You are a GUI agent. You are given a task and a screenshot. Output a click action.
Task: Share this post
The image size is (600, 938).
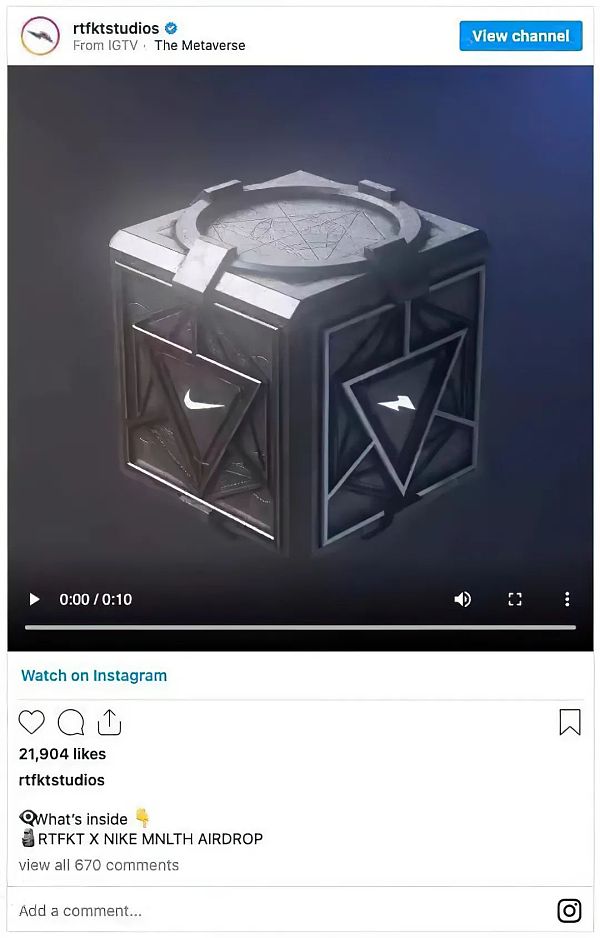[109, 722]
